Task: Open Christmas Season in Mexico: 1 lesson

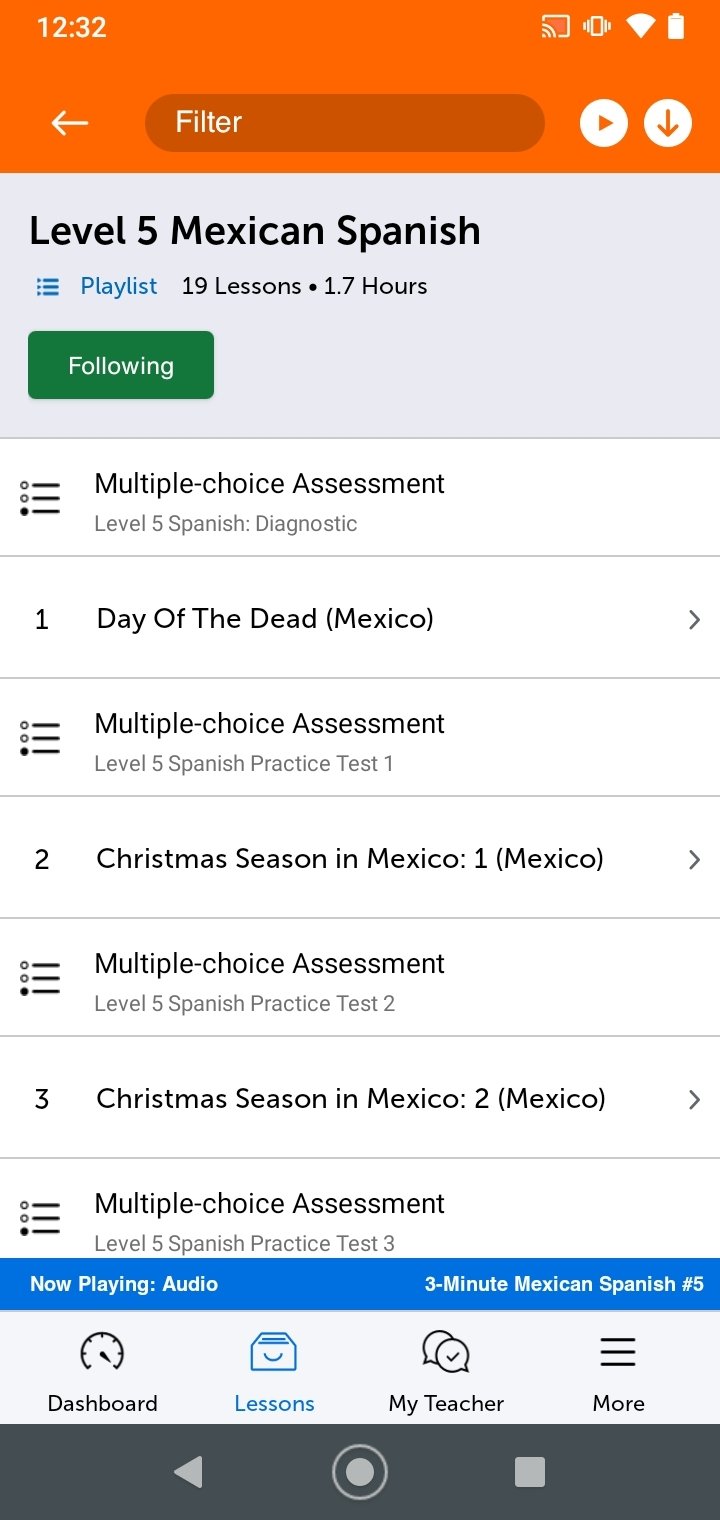Action: [x=360, y=858]
